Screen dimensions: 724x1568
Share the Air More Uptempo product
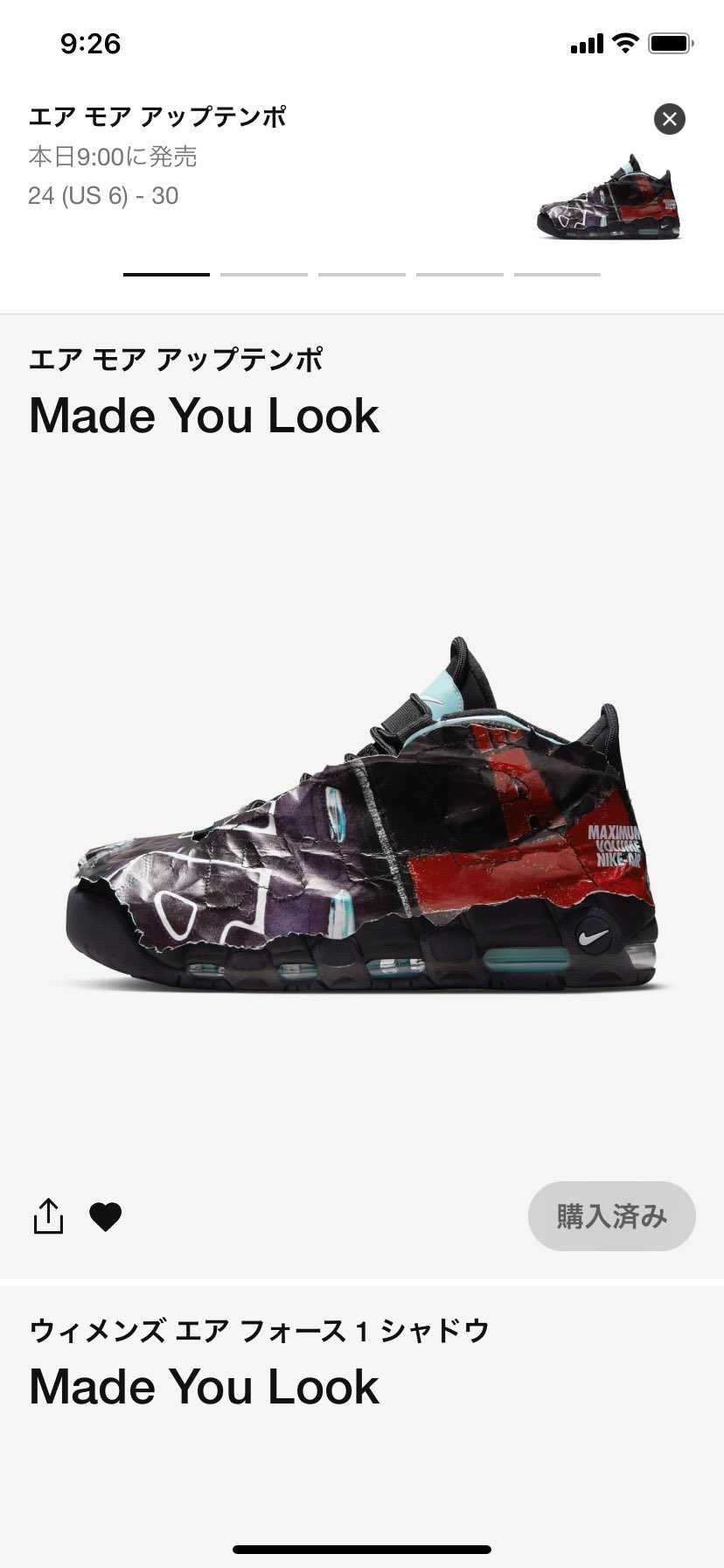[x=48, y=1216]
